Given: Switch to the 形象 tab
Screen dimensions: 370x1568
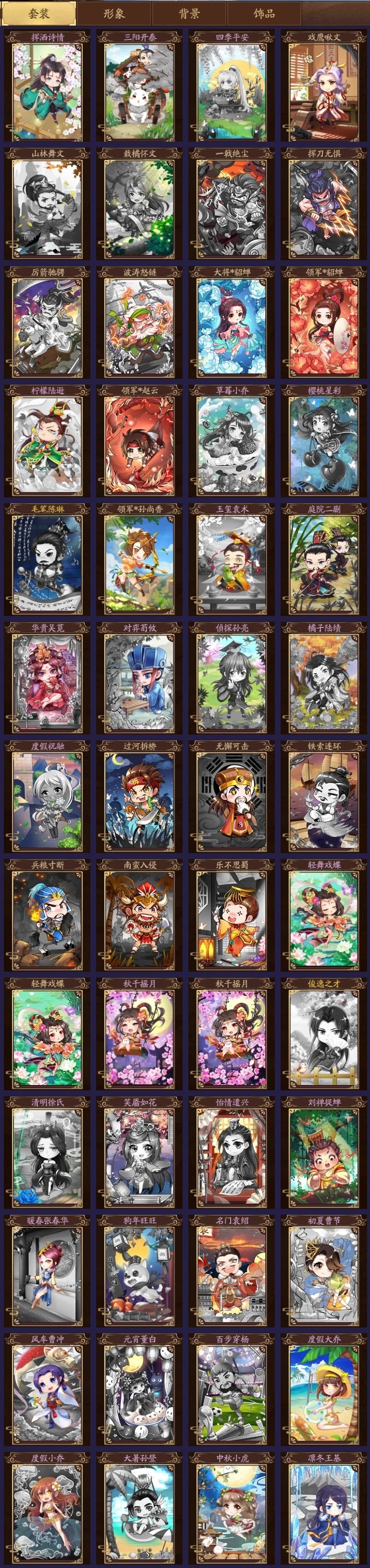Looking at the screenshot, I should tap(114, 13).
